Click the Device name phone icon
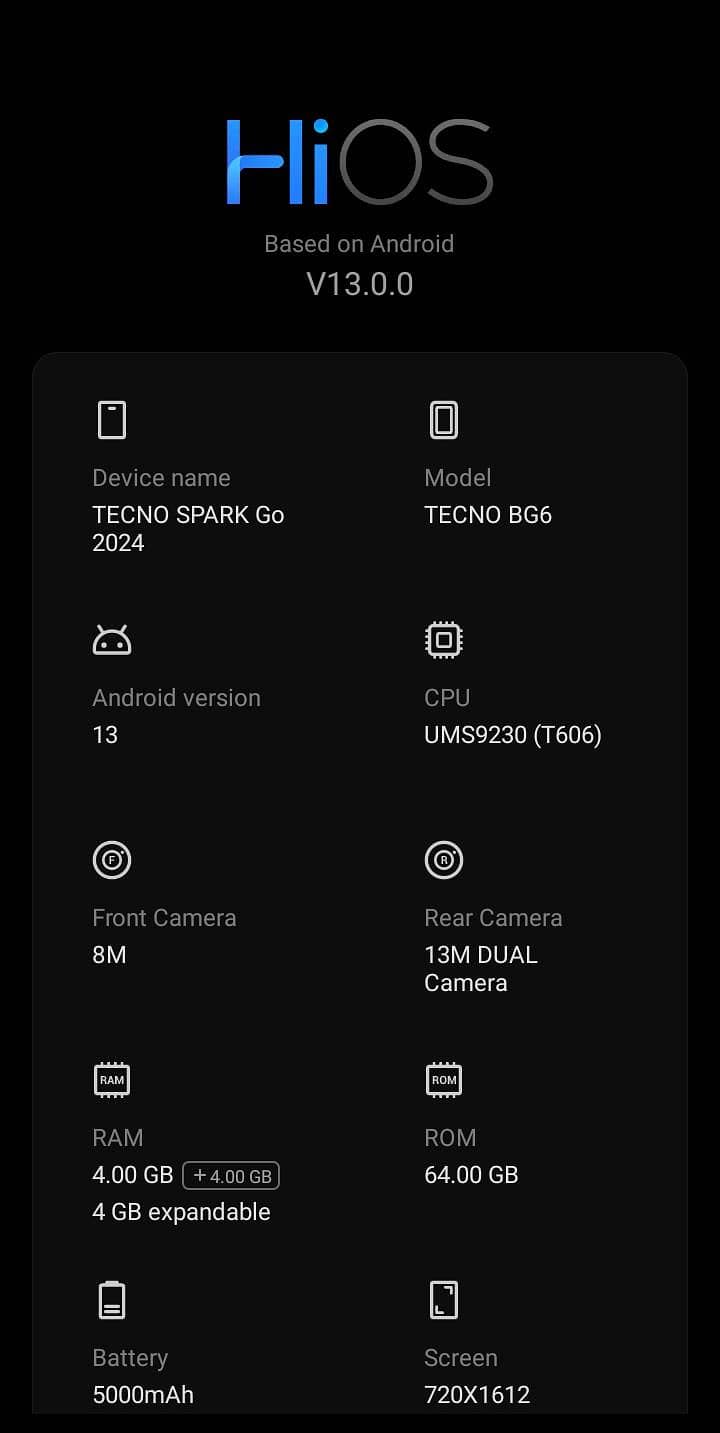 click(x=112, y=420)
